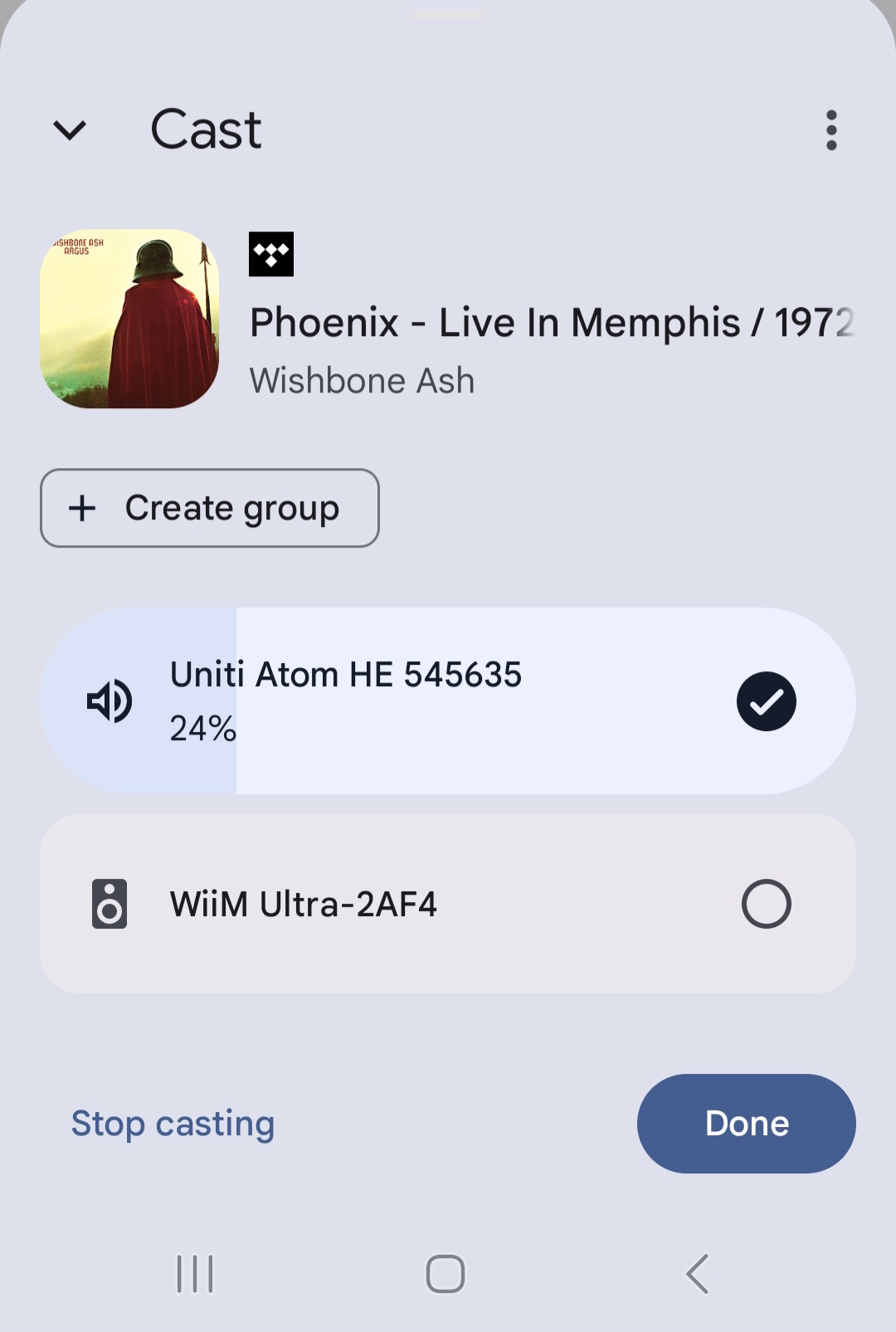Open the three-dot overflow menu
Viewport: 896px width, 1332px height.
831,130
